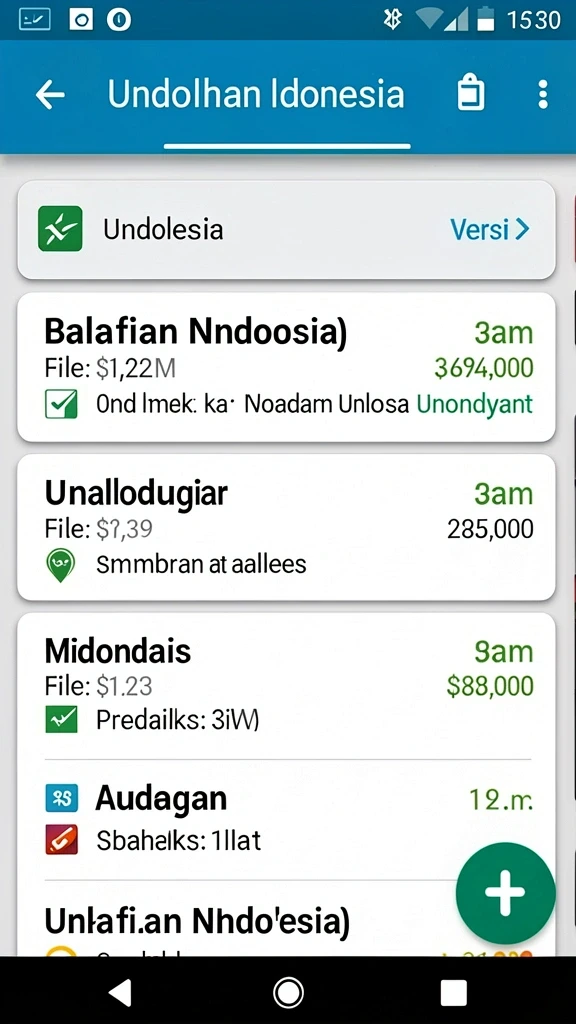Open the overflow menu

543,95
